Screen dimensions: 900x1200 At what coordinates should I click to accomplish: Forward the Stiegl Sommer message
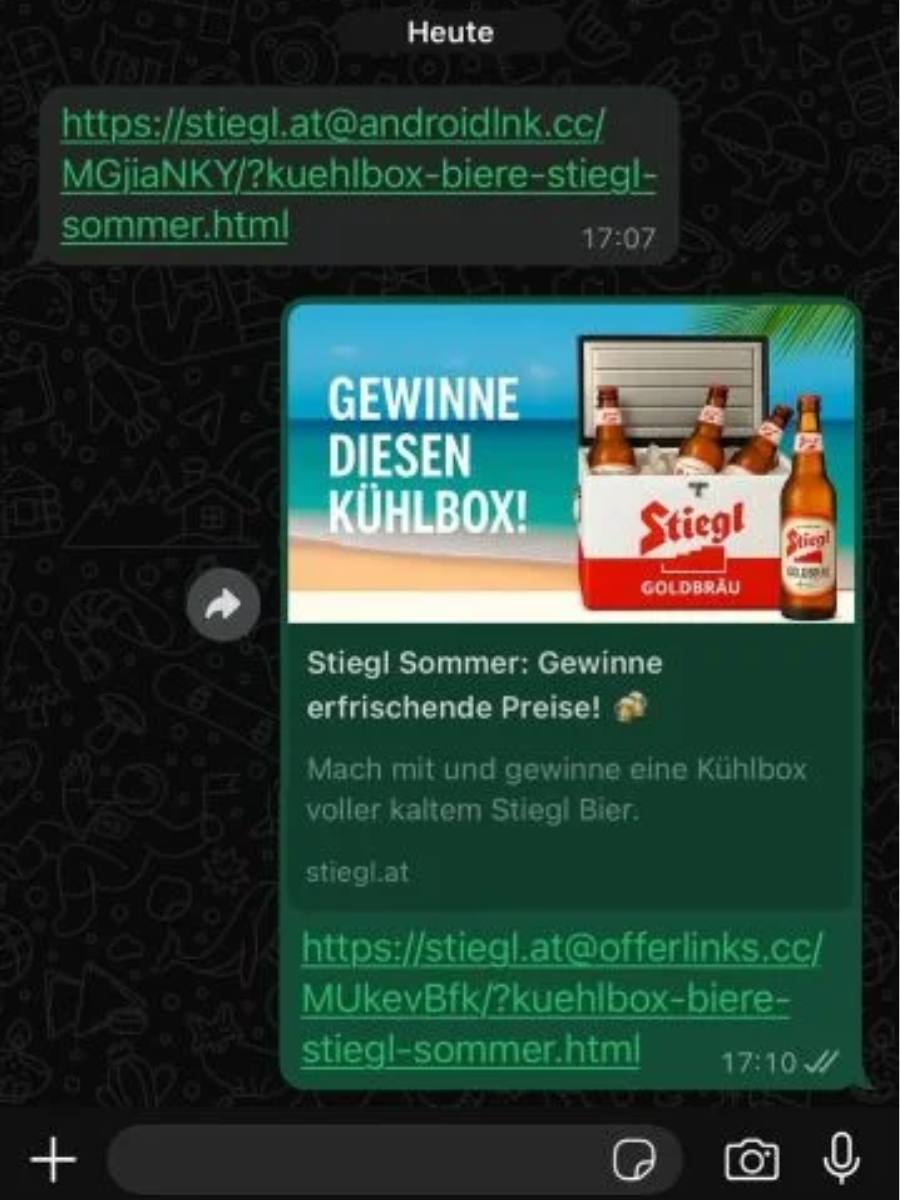click(x=223, y=604)
